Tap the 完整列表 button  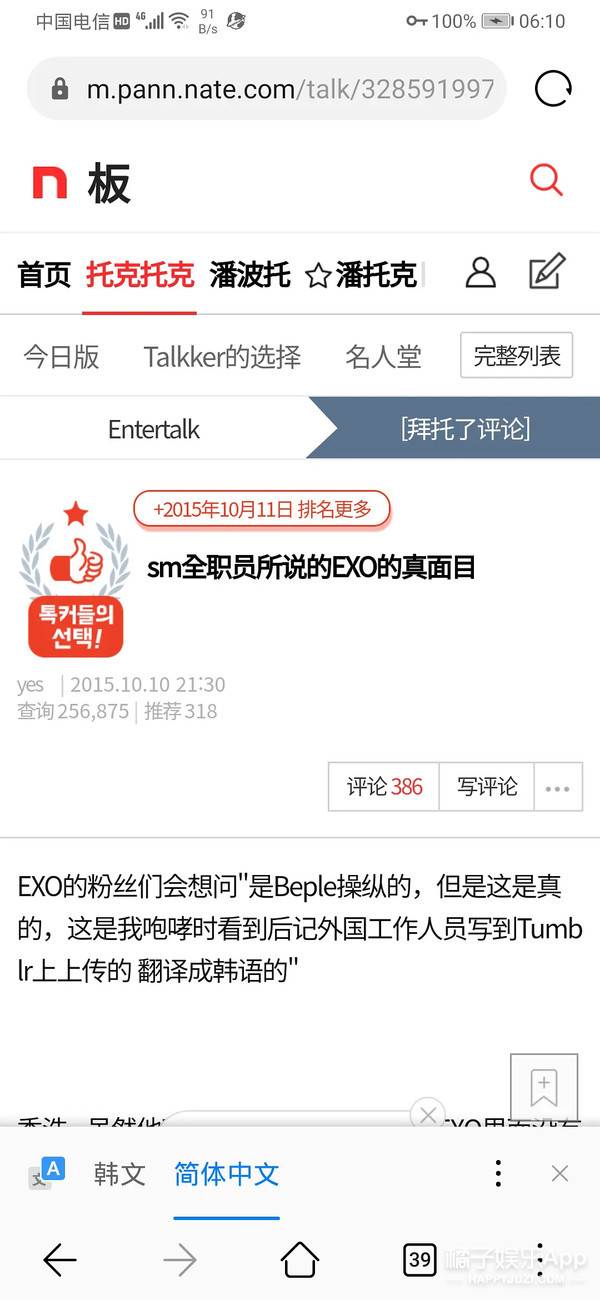click(516, 356)
